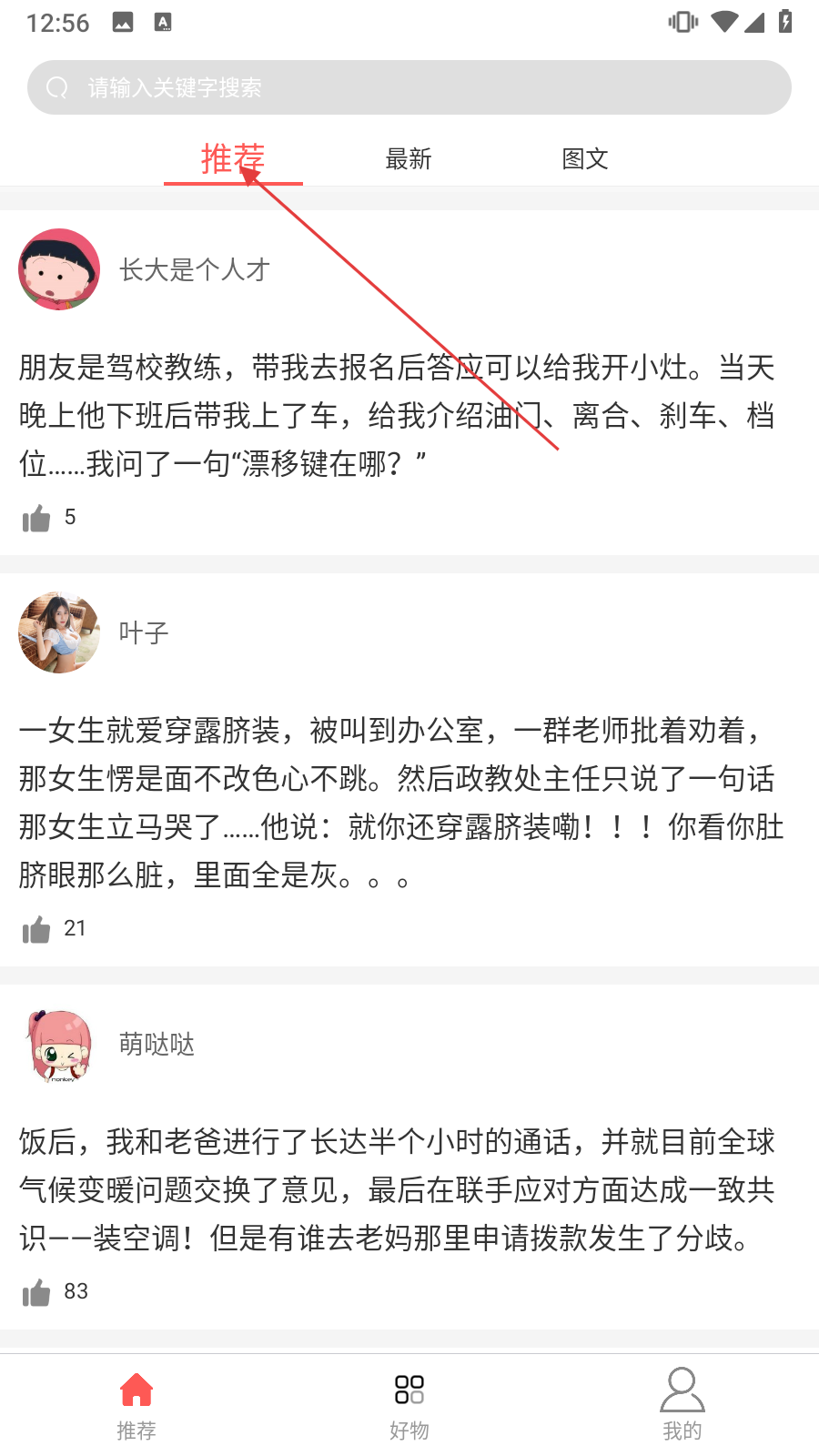Open 长大是个人才's avatar profile
This screenshot has width=819, height=1456.
(59, 269)
